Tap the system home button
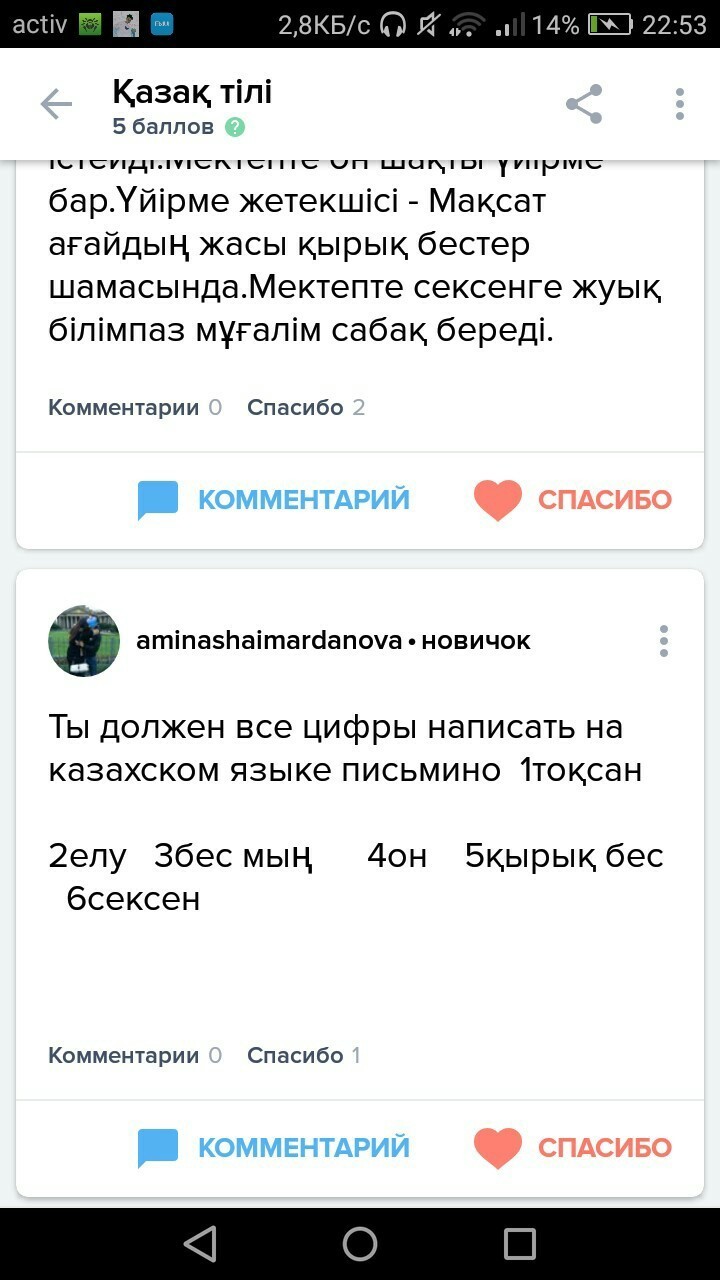 point(360,1244)
